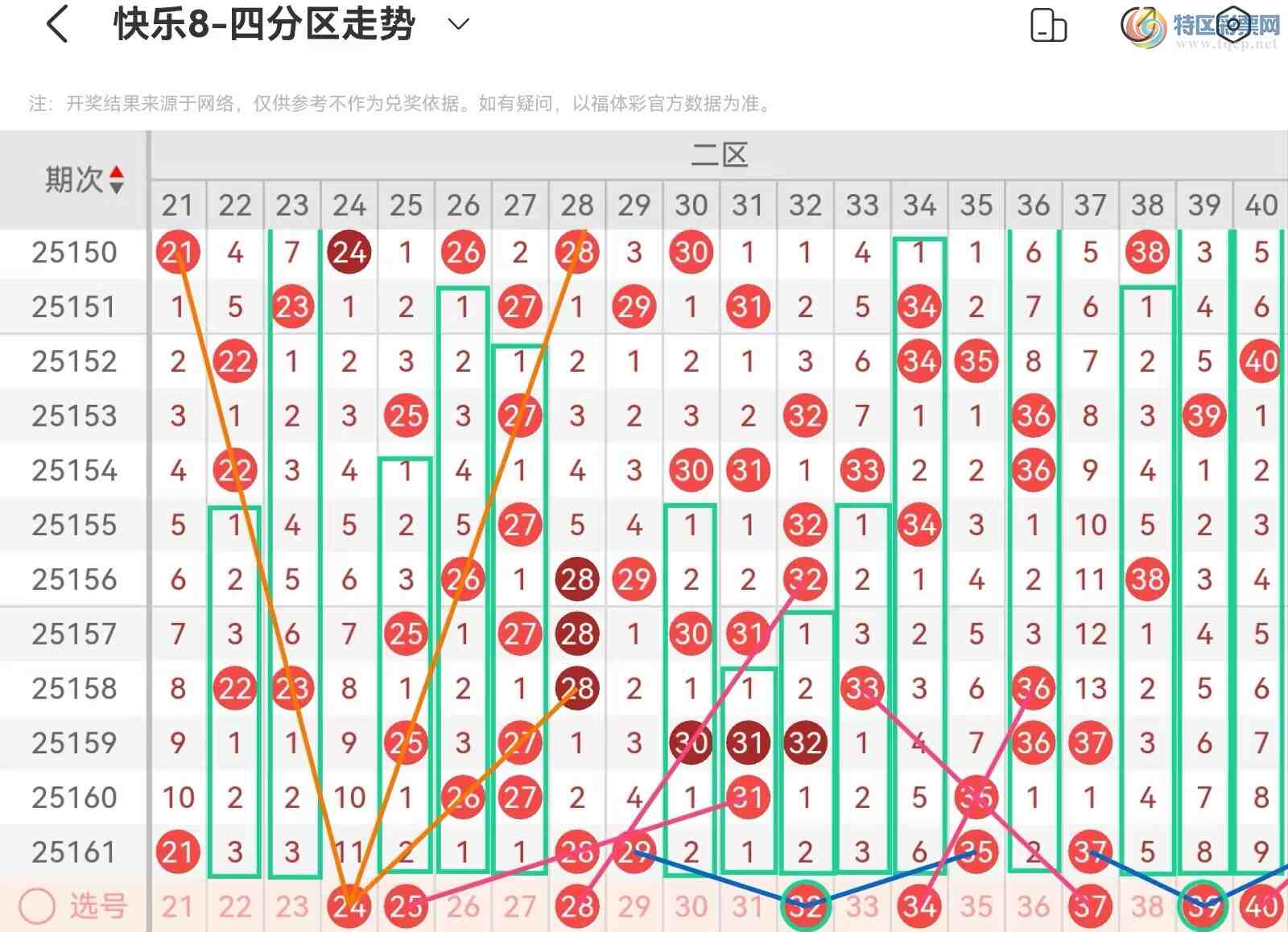The height and width of the screenshot is (932, 1288).
Task: Toggle the 期次 sort order arrows
Action: point(117,179)
